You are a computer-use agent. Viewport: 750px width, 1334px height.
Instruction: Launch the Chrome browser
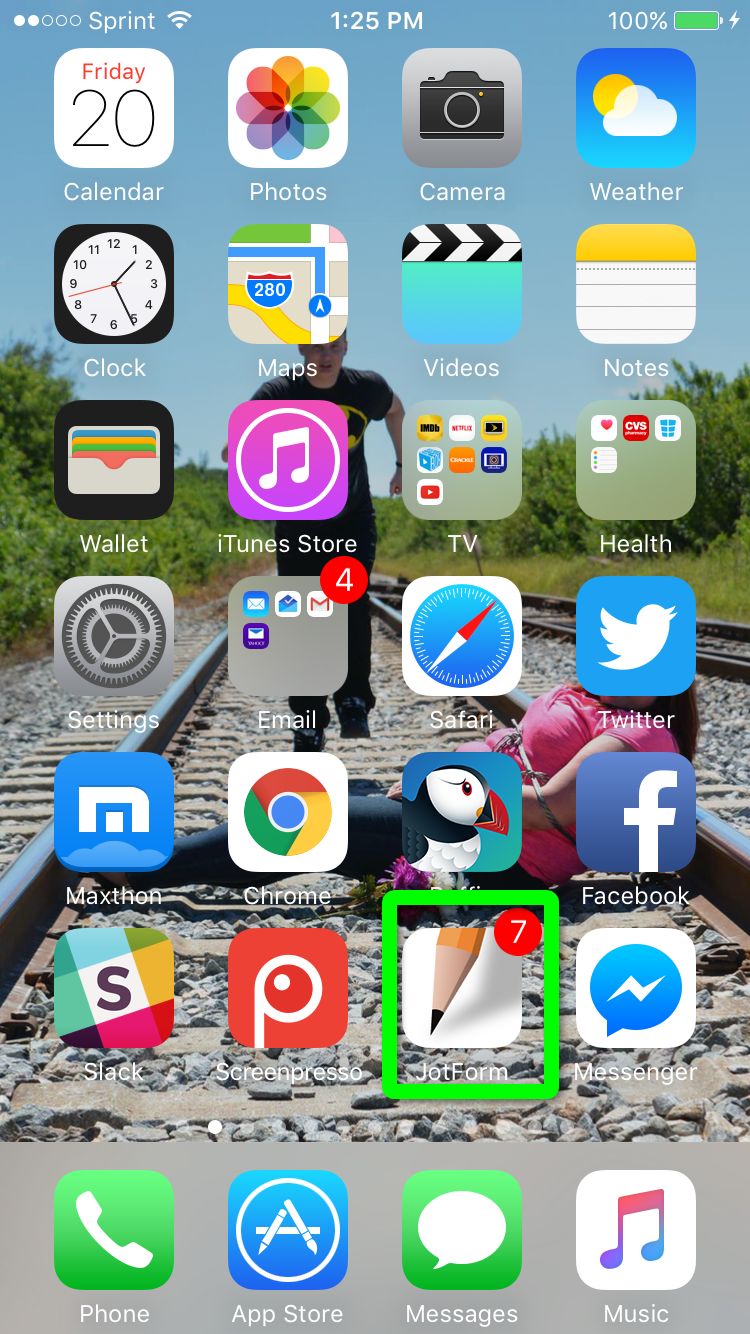tap(288, 812)
